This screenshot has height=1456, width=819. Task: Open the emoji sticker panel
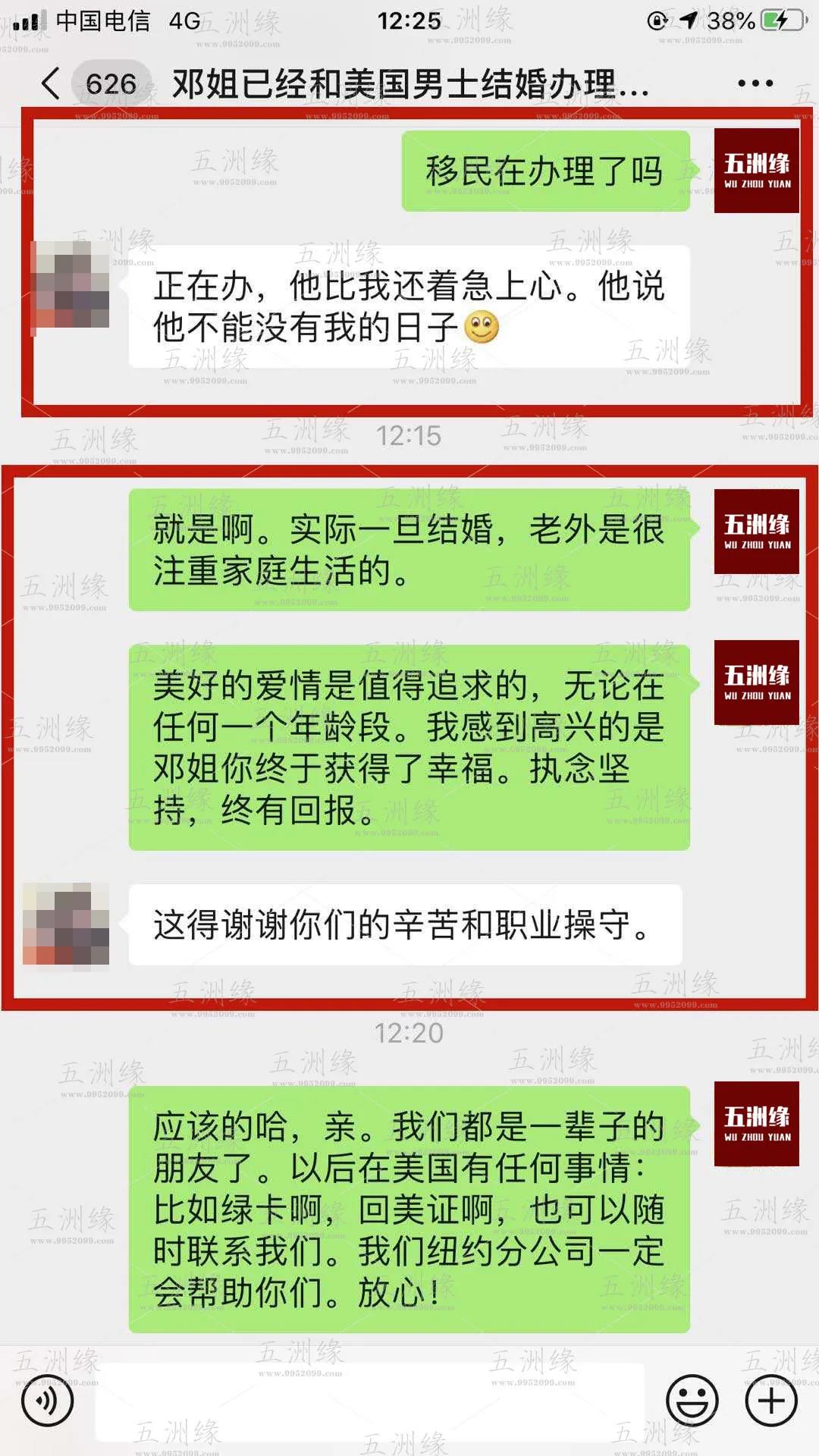pyautogui.click(x=692, y=1401)
